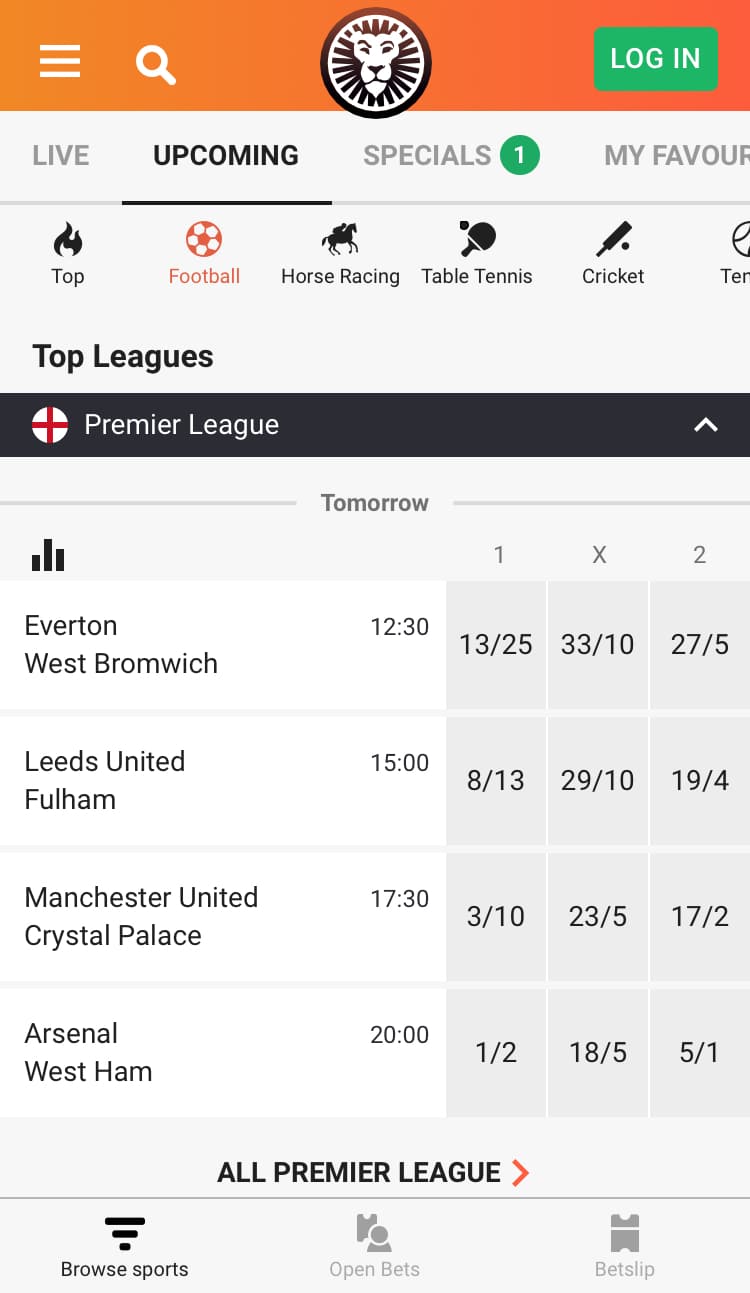750x1293 pixels.
Task: Switch to the Cricket category
Action: tap(613, 254)
